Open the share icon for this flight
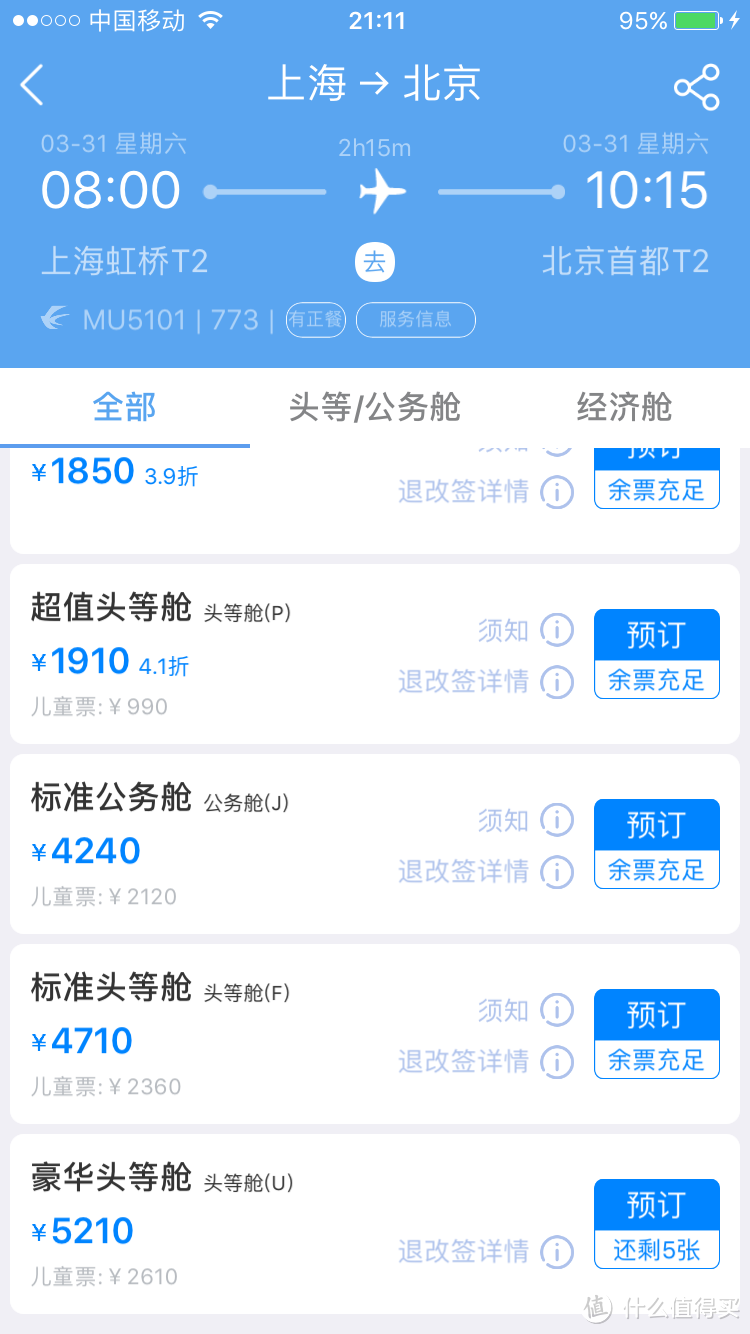 tap(697, 85)
